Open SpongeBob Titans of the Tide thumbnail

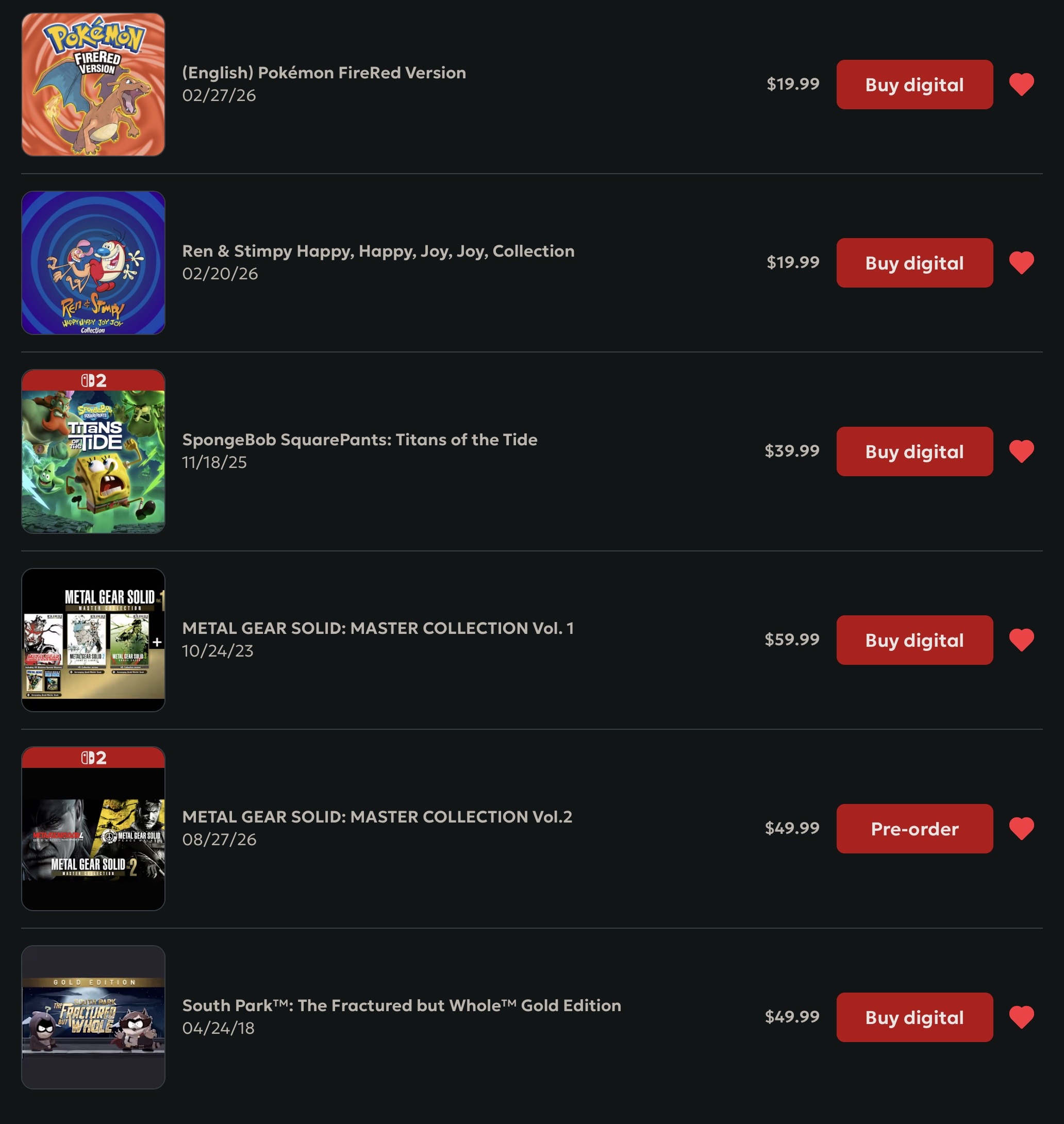[93, 451]
